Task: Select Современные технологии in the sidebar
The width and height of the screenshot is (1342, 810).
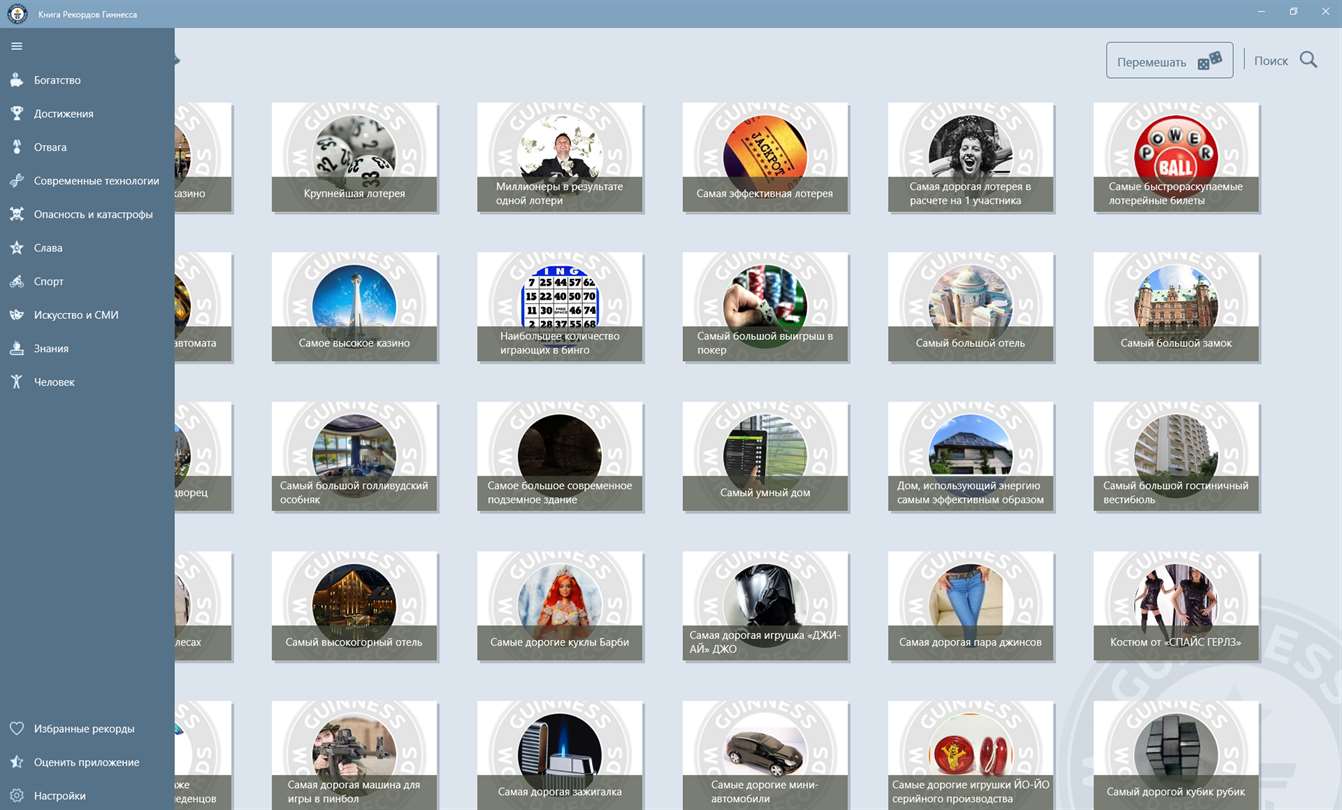Action: [96, 181]
